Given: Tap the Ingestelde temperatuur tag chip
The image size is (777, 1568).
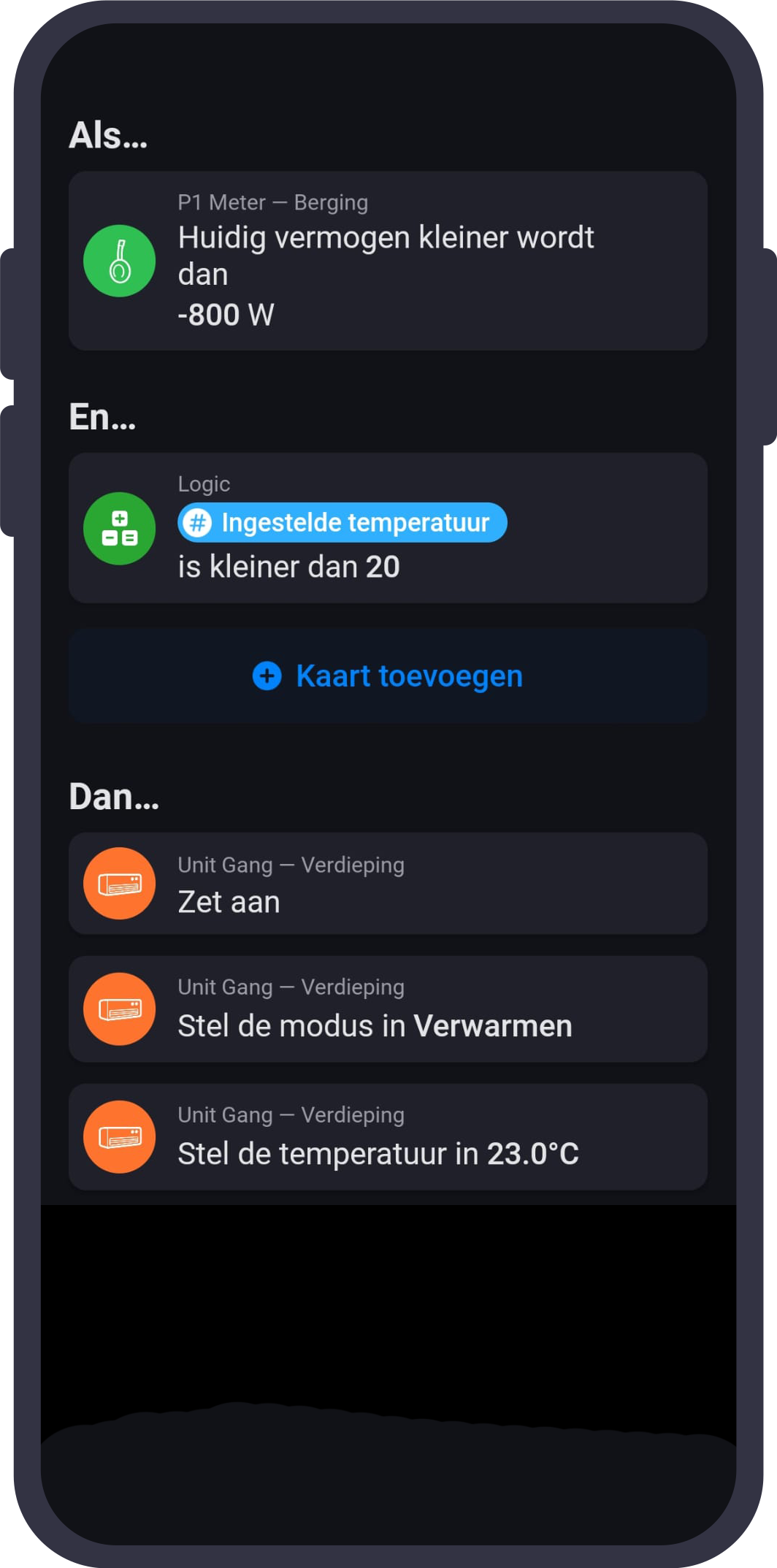Looking at the screenshot, I should 342,523.
